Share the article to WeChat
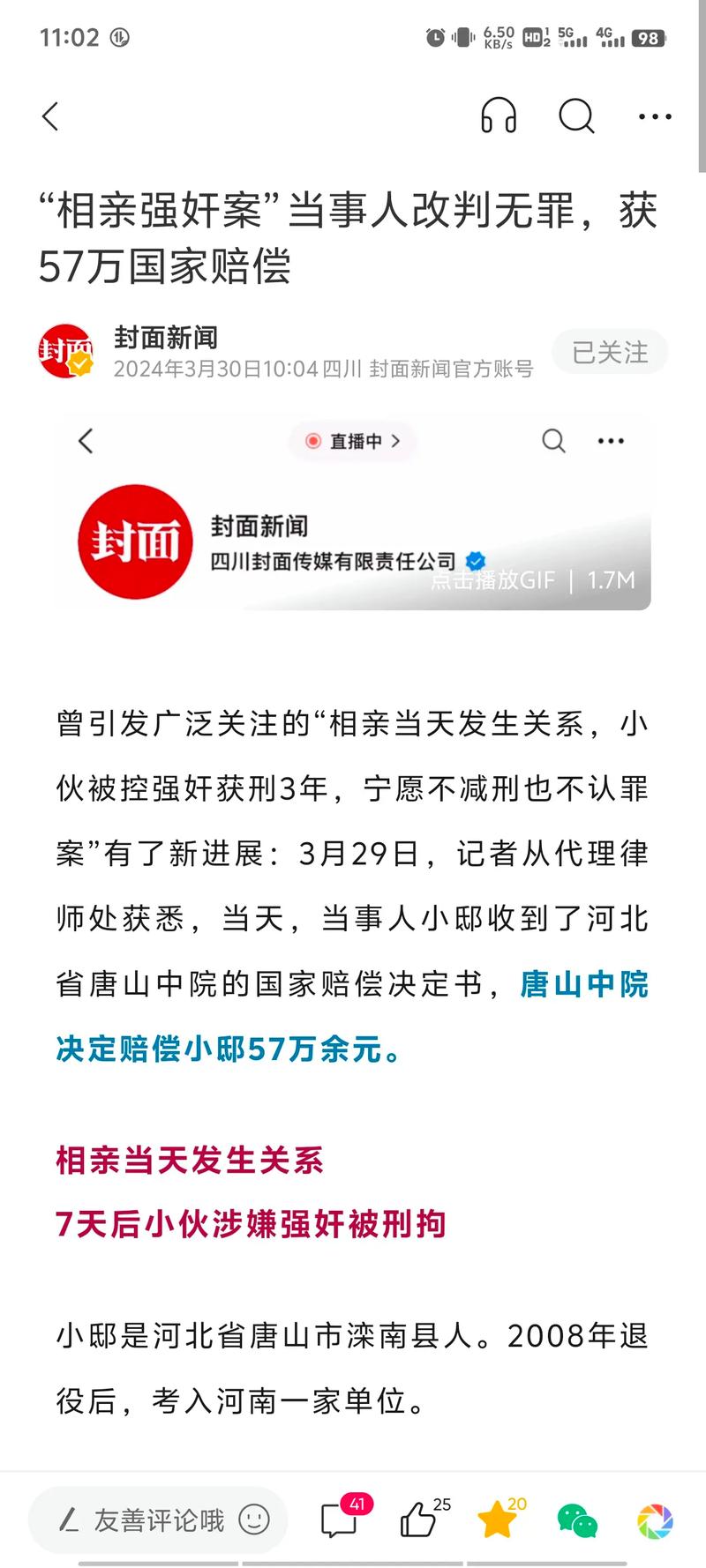 [577, 1520]
